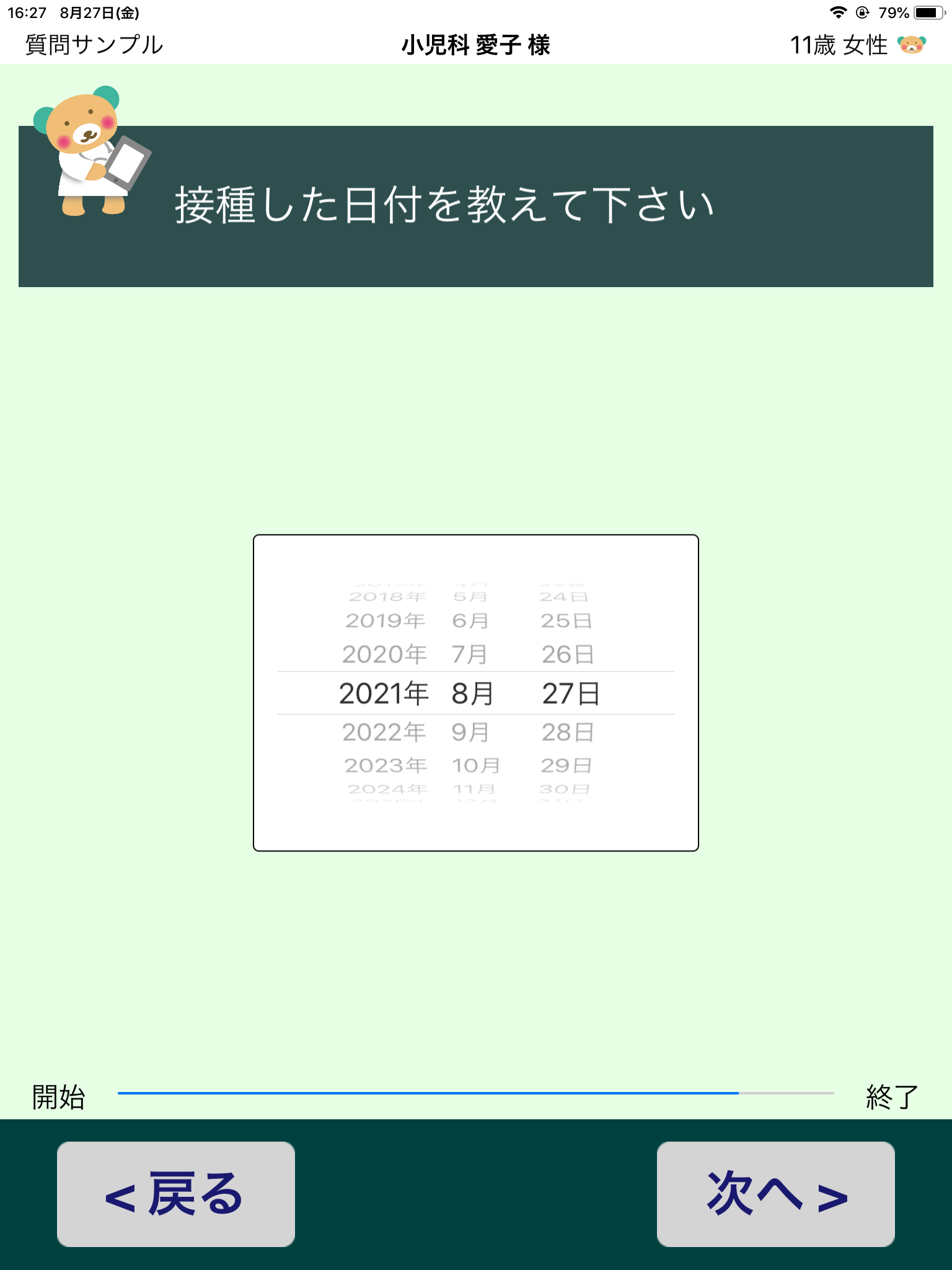
Task: Choose 10月 in the month picker
Action: 475,765
